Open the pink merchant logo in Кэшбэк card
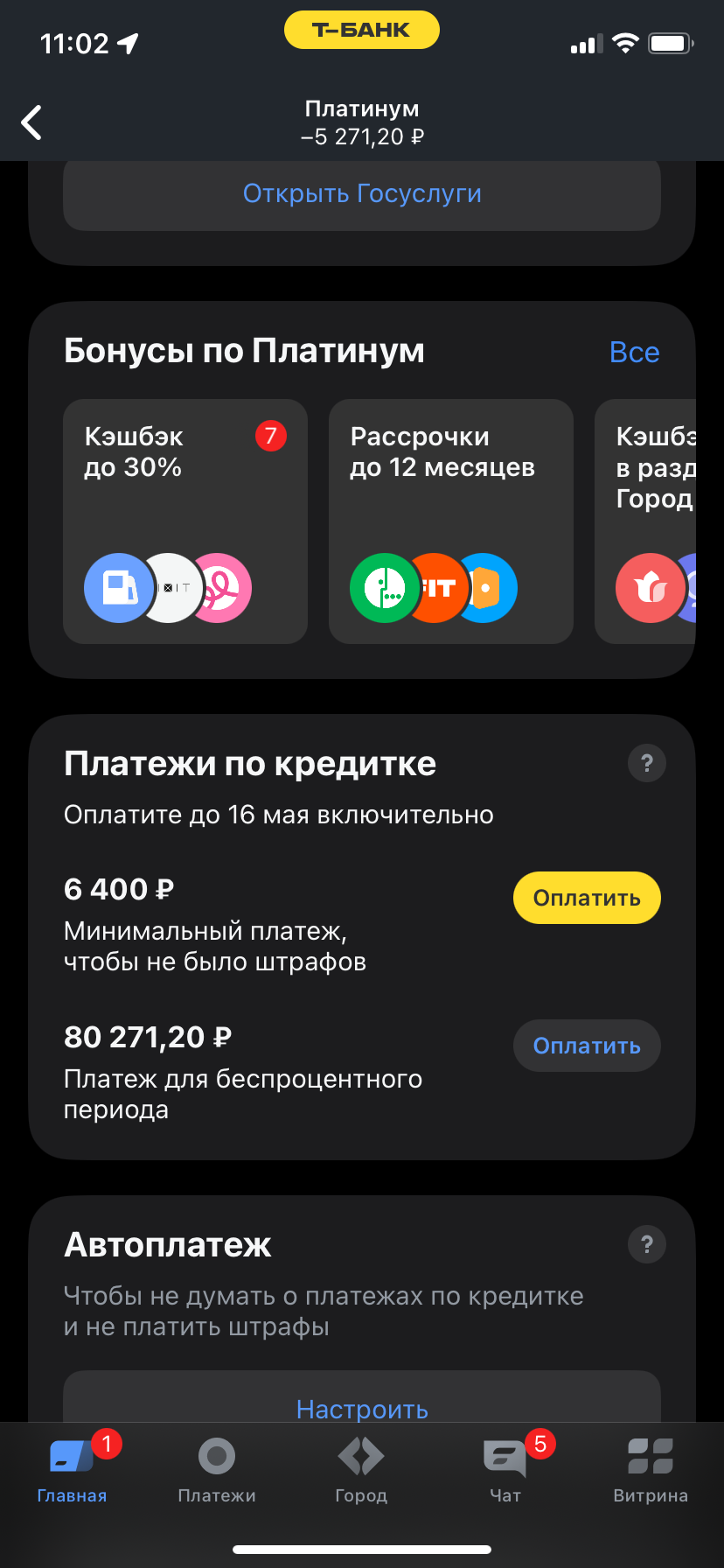 pyautogui.click(x=222, y=588)
